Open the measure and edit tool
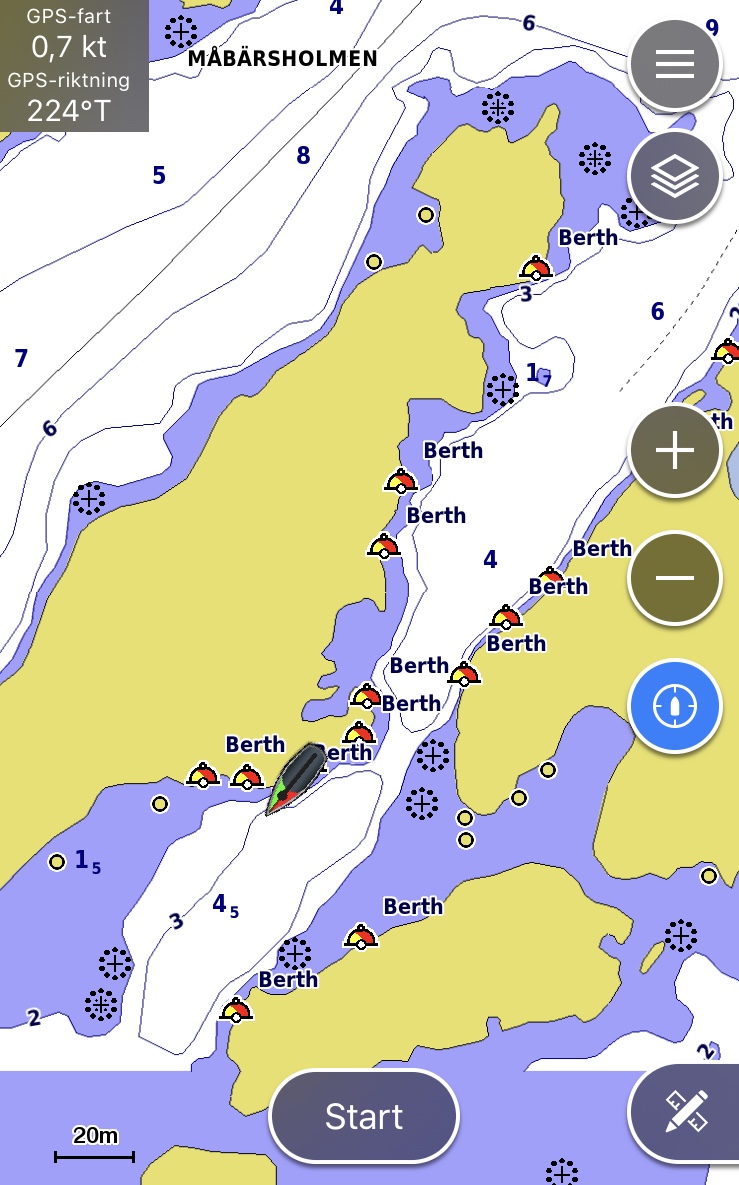 coord(686,1112)
